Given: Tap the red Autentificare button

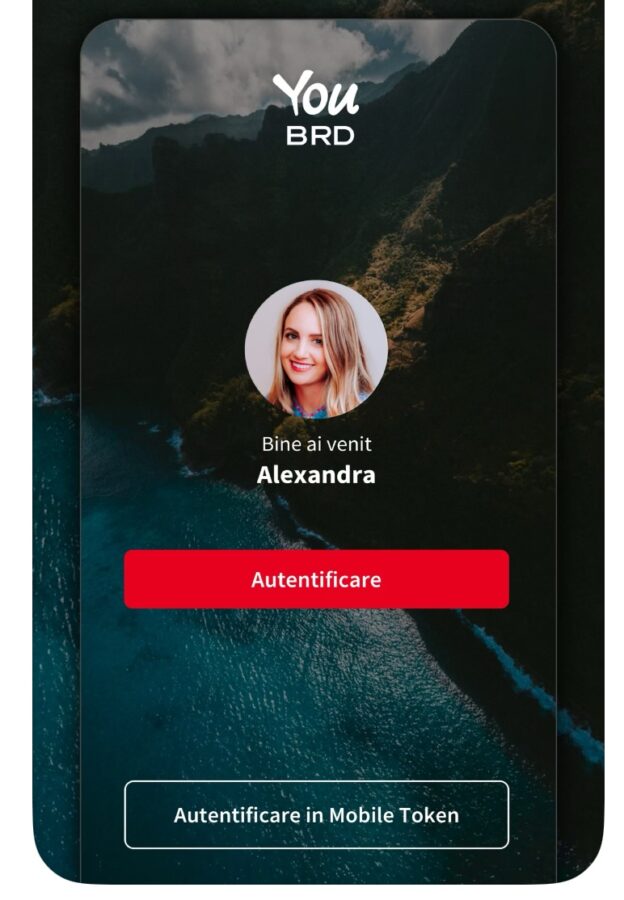Looking at the screenshot, I should [316, 579].
